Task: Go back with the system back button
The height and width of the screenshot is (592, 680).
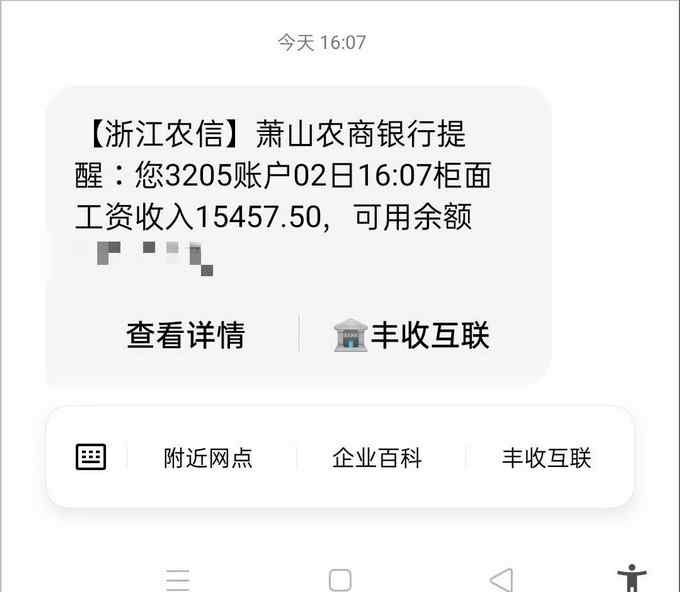Action: coord(501,579)
